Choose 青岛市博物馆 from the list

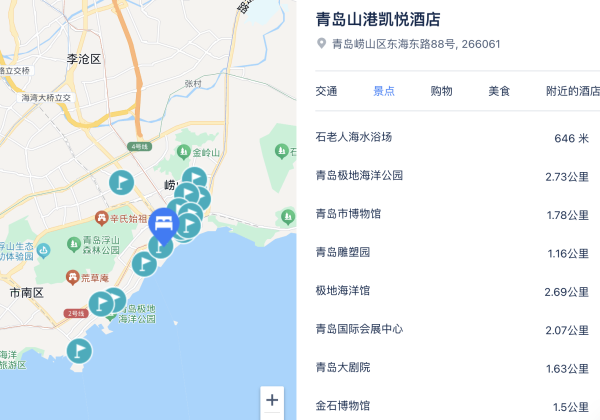pyautogui.click(x=348, y=214)
